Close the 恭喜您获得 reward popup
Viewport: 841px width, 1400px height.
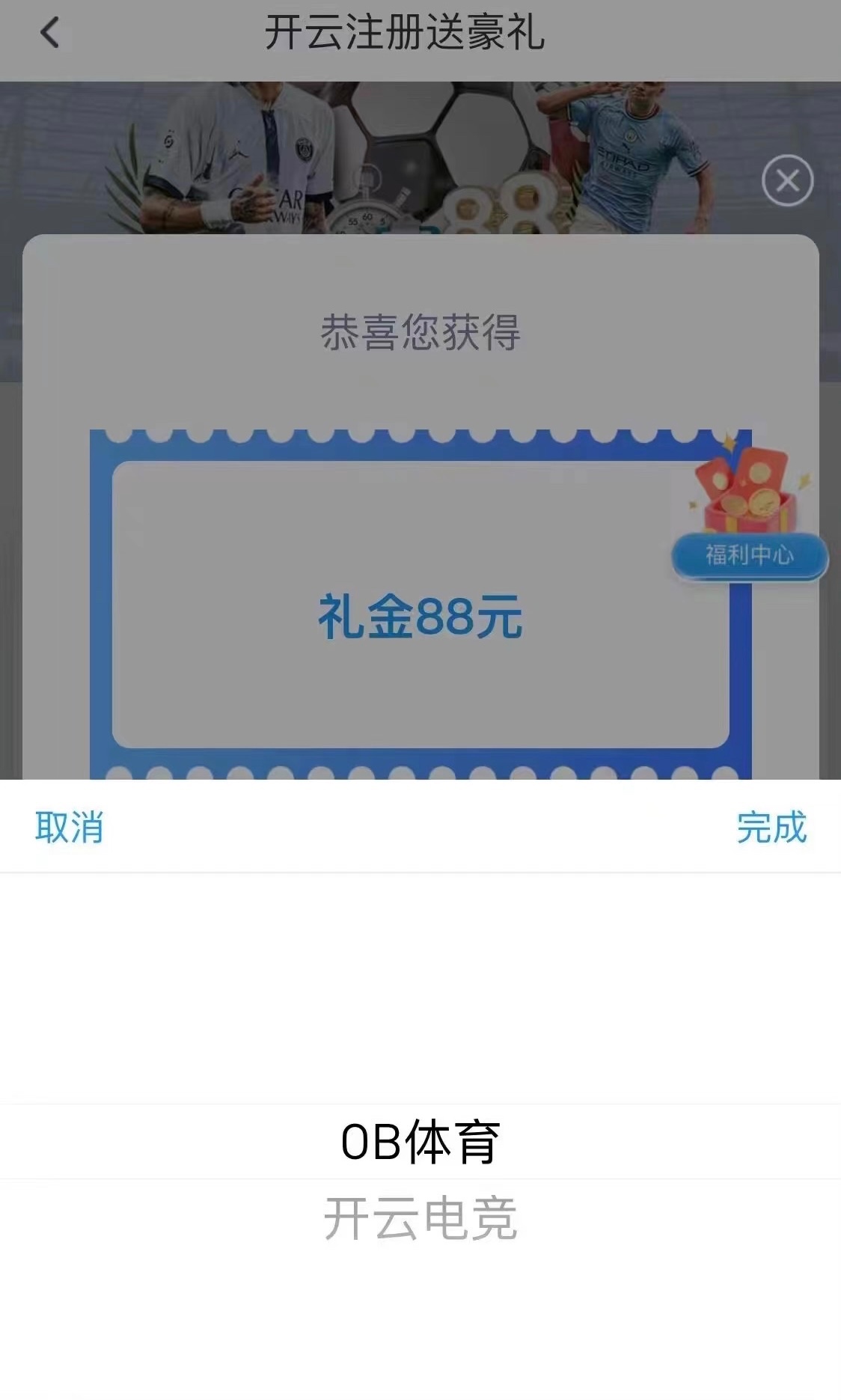point(787,181)
